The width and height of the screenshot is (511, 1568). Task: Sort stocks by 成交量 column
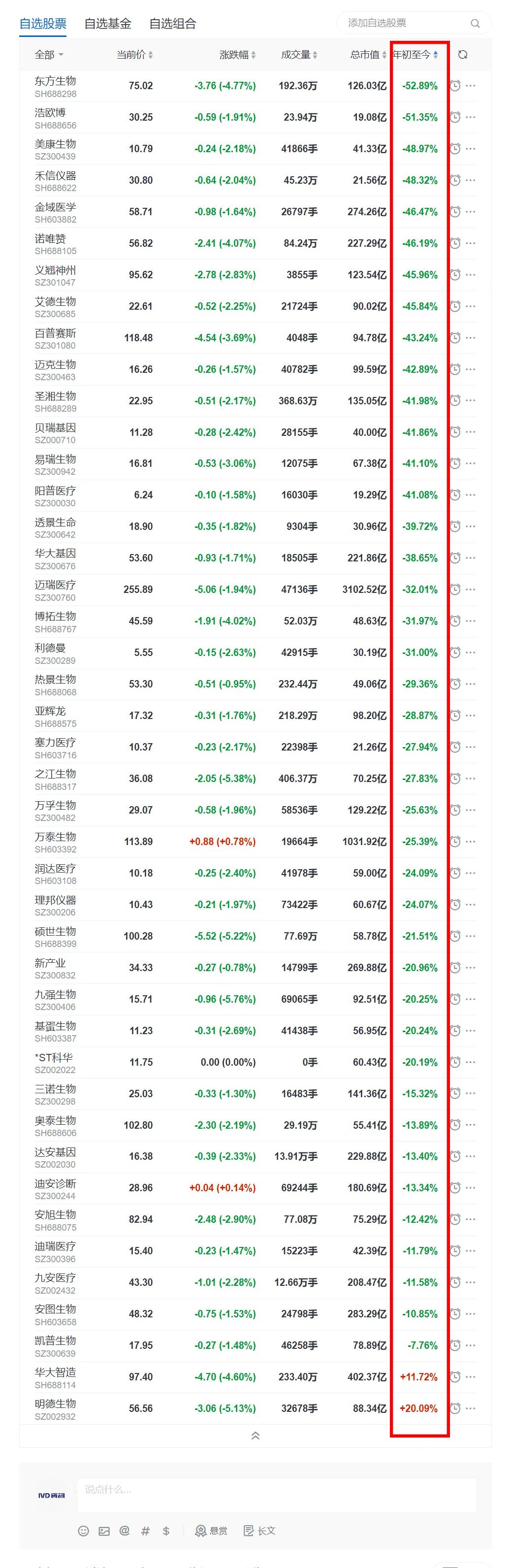coord(299,55)
